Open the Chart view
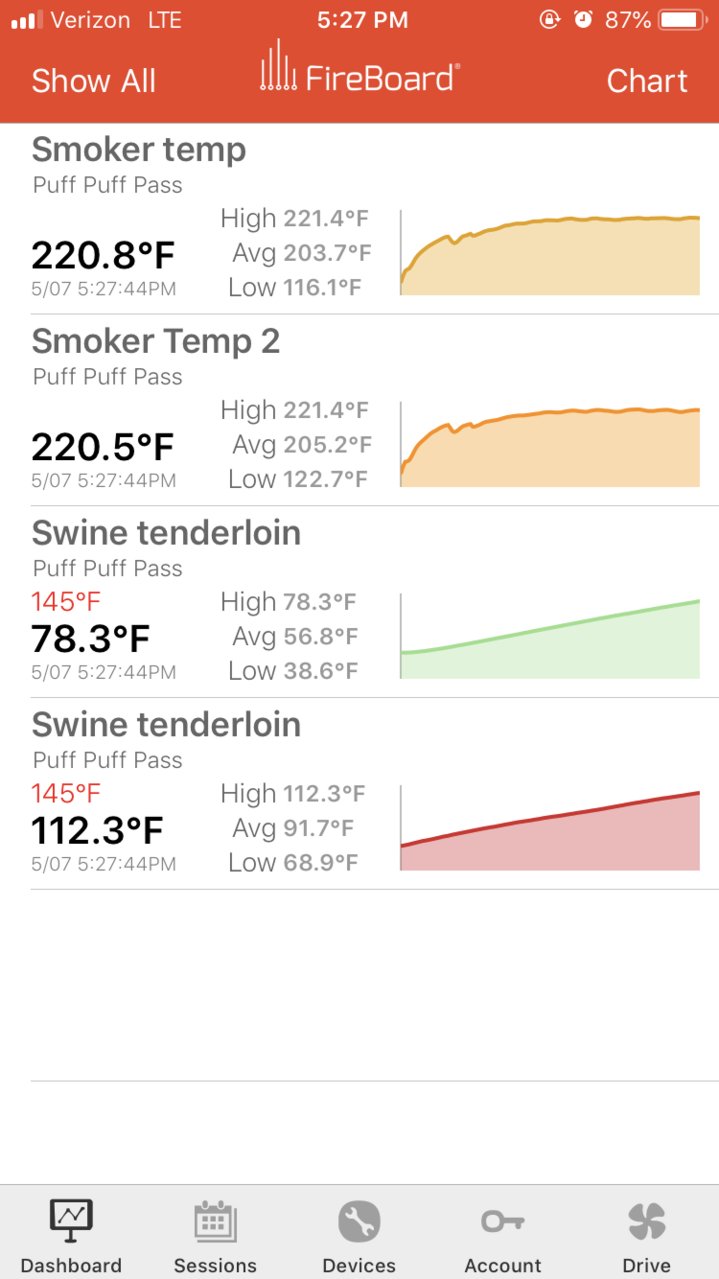This screenshot has height=1279, width=719. [x=647, y=81]
